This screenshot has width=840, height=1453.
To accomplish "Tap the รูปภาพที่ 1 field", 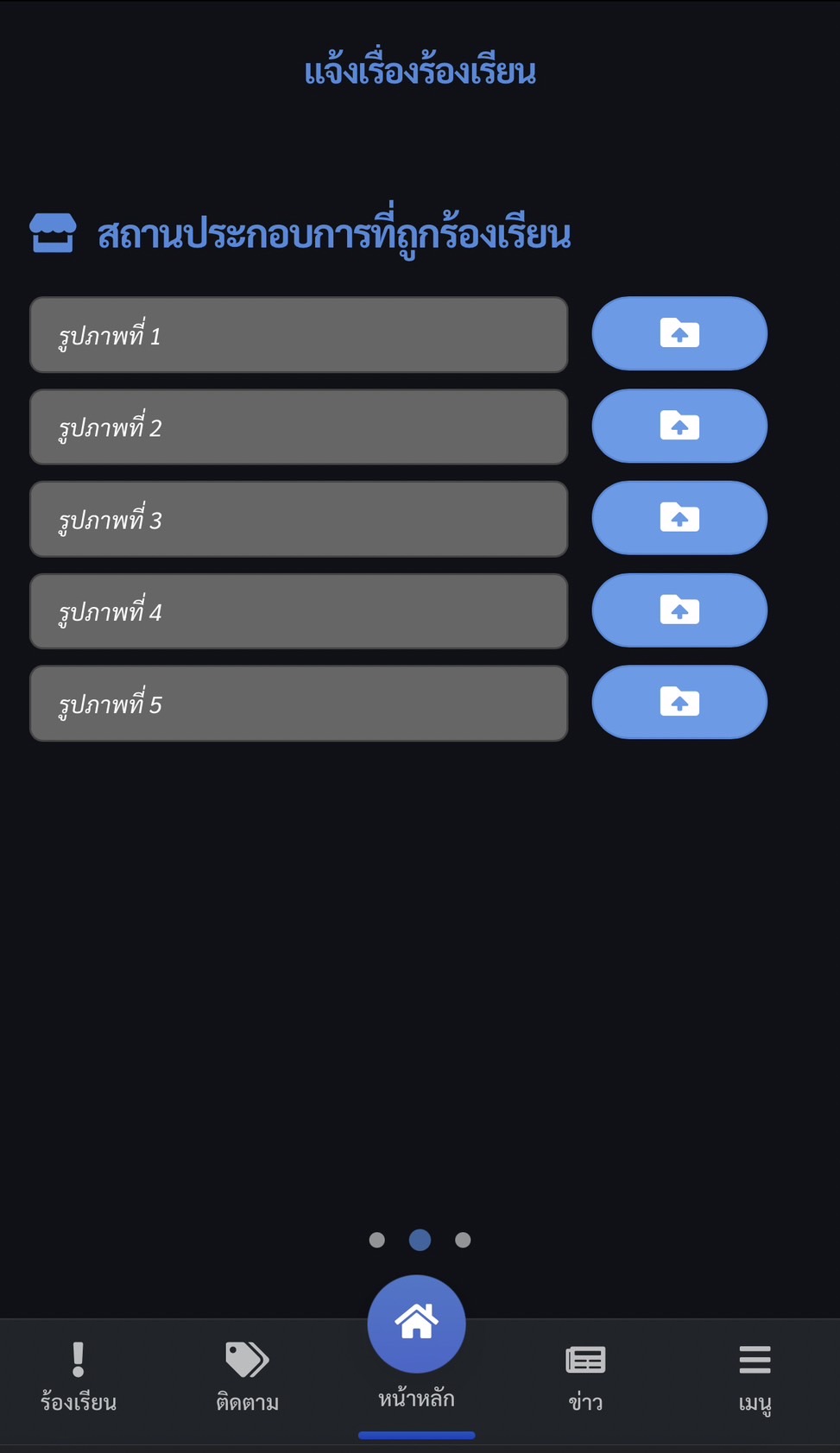I will click(299, 335).
